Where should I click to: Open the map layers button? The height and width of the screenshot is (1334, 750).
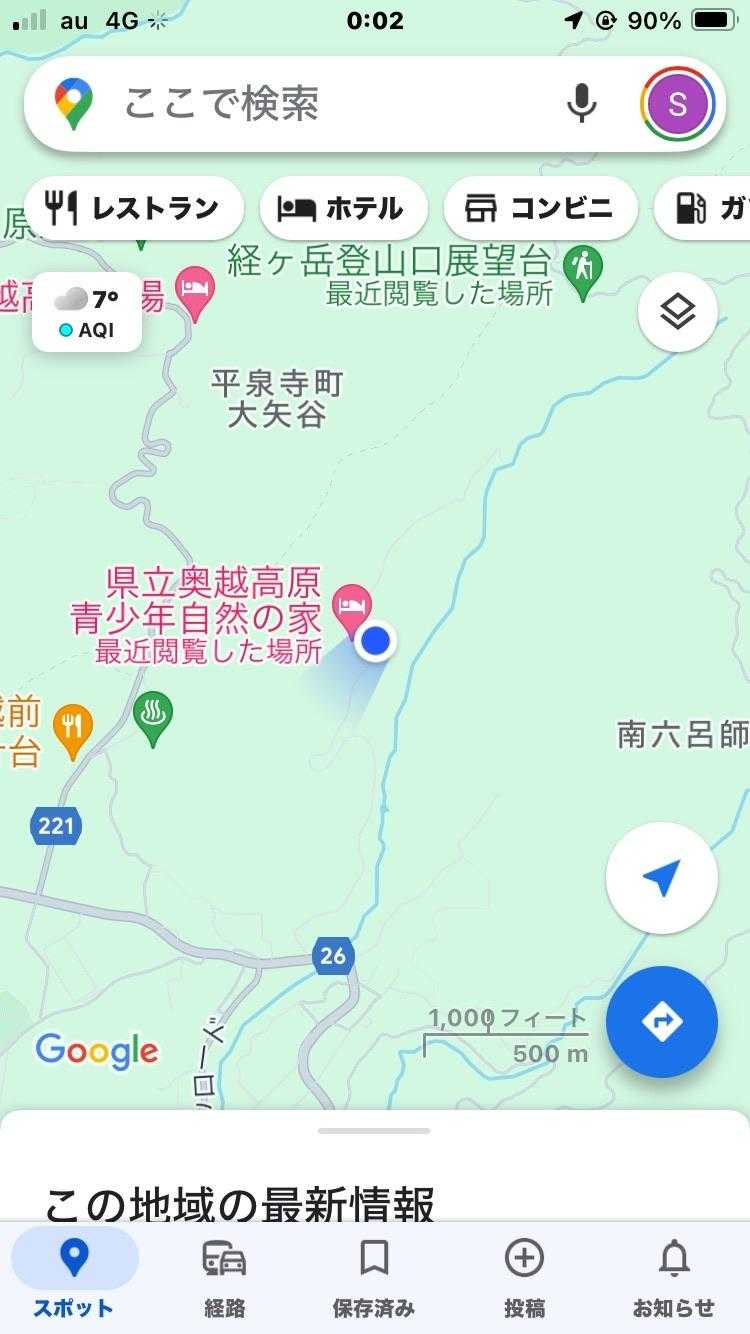(x=678, y=313)
